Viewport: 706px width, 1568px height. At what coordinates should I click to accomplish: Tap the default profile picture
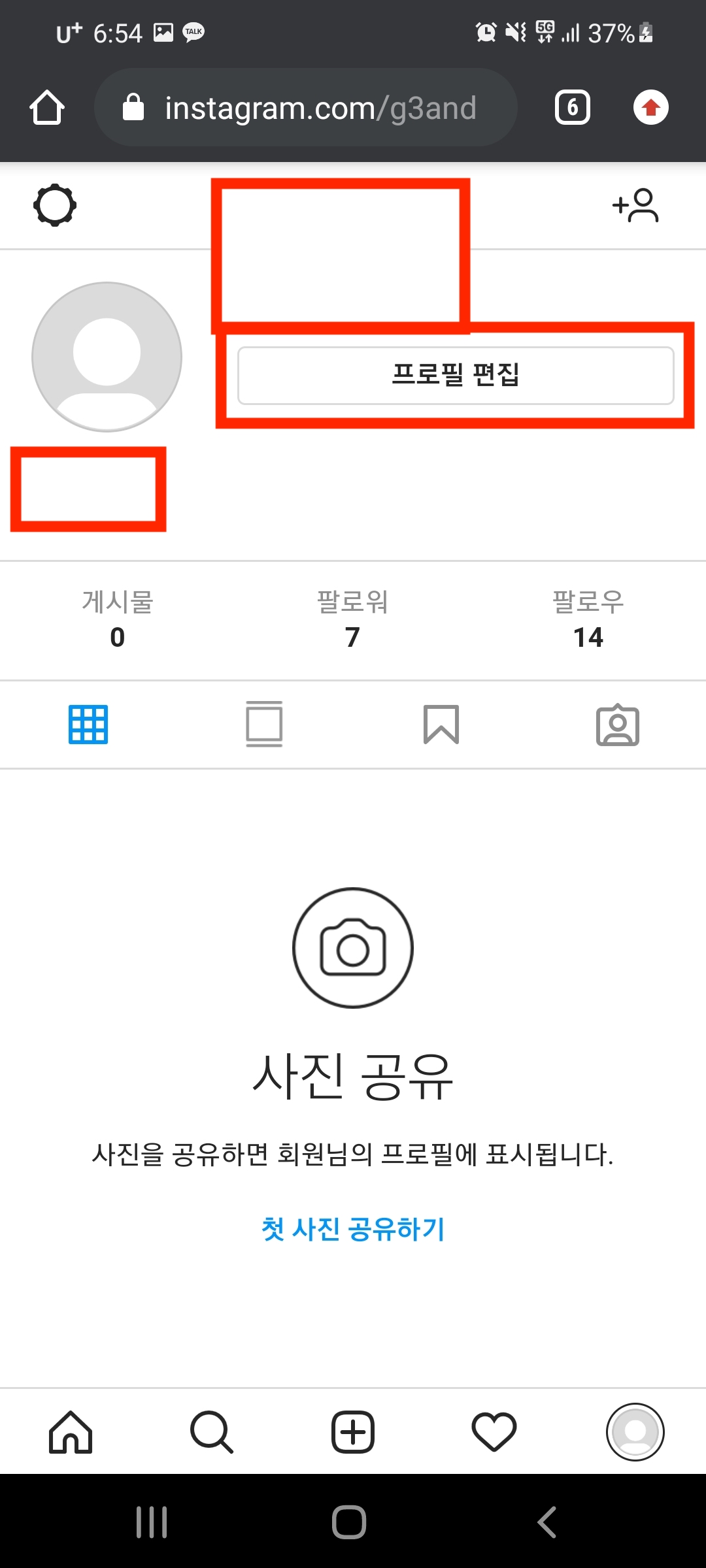coord(107,357)
